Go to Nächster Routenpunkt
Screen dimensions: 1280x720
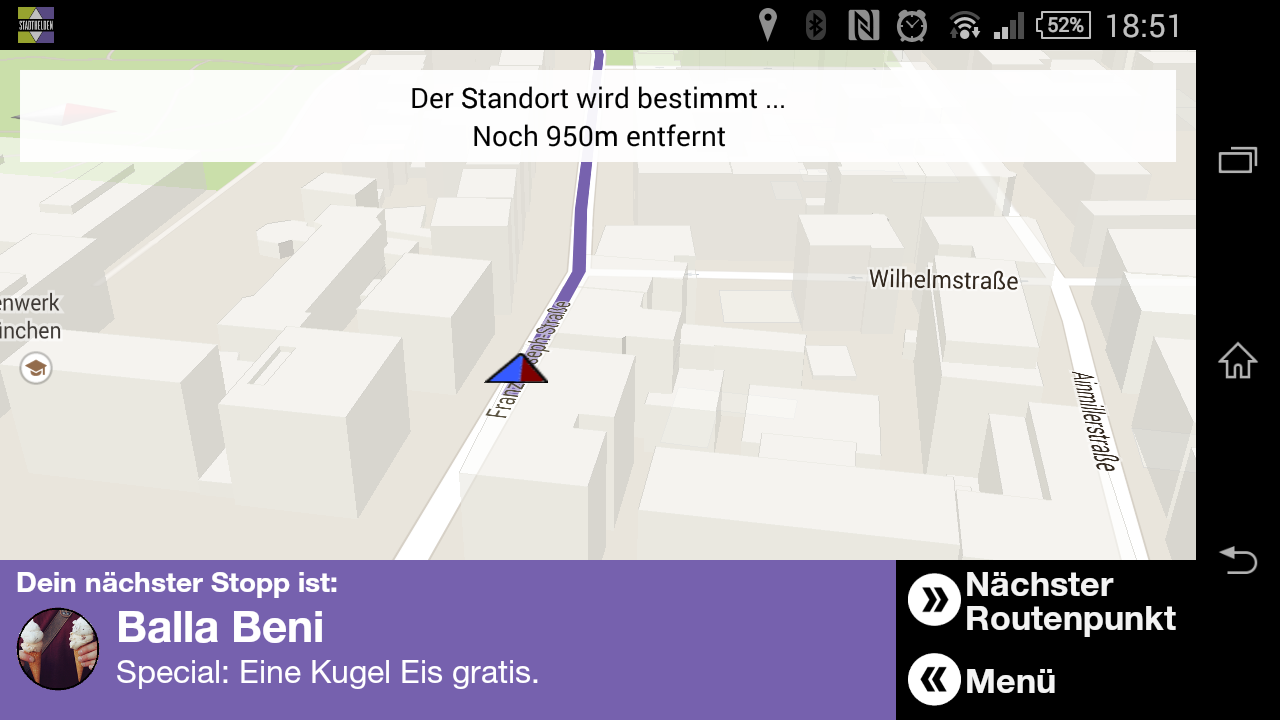pos(1043,601)
